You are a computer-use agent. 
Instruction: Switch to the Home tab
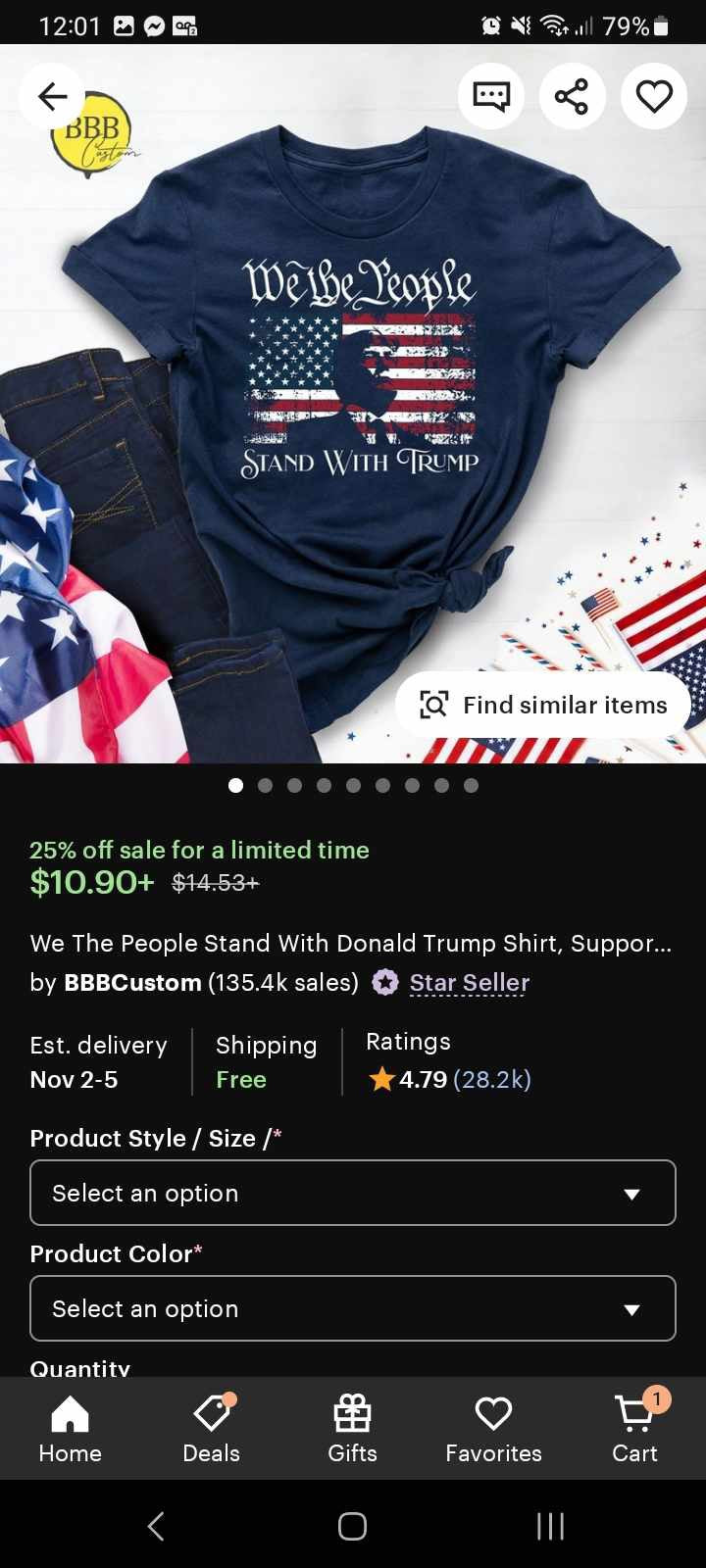click(x=71, y=1429)
